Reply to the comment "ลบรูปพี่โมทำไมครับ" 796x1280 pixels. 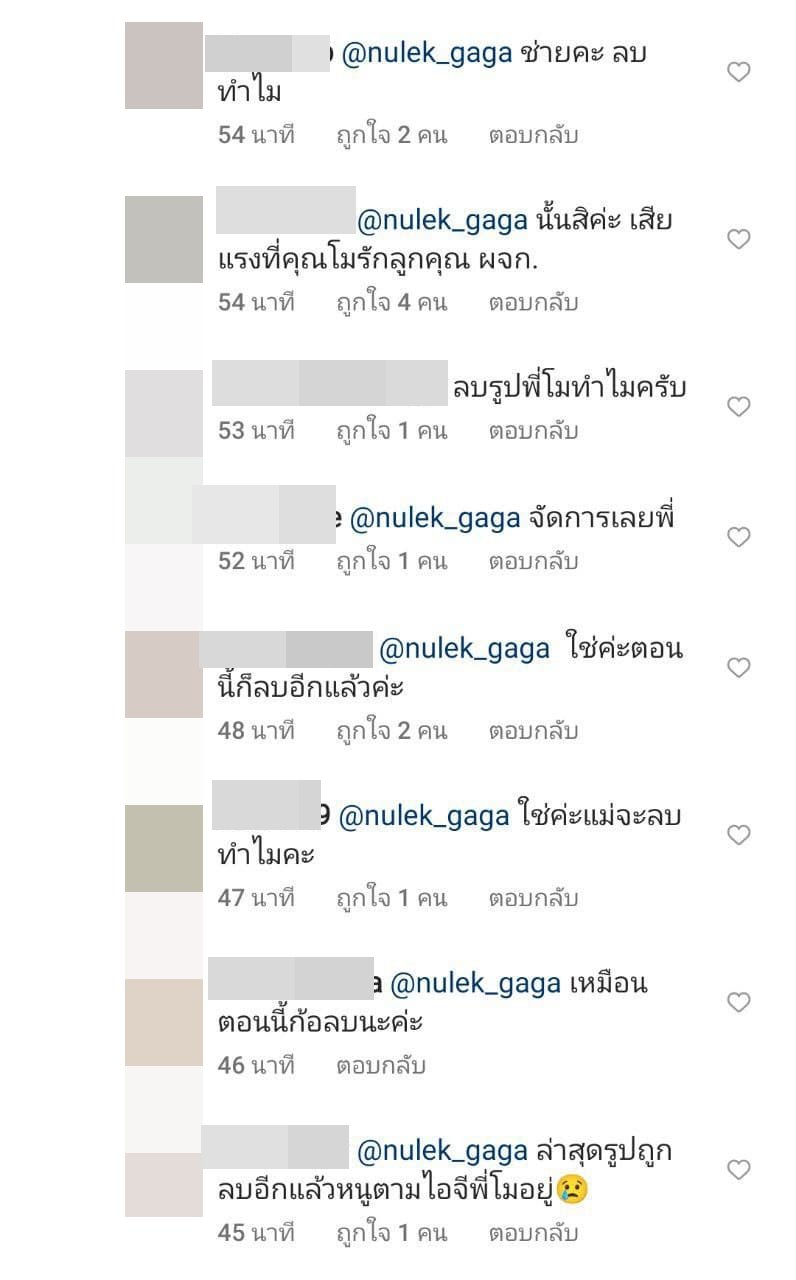[x=533, y=431]
